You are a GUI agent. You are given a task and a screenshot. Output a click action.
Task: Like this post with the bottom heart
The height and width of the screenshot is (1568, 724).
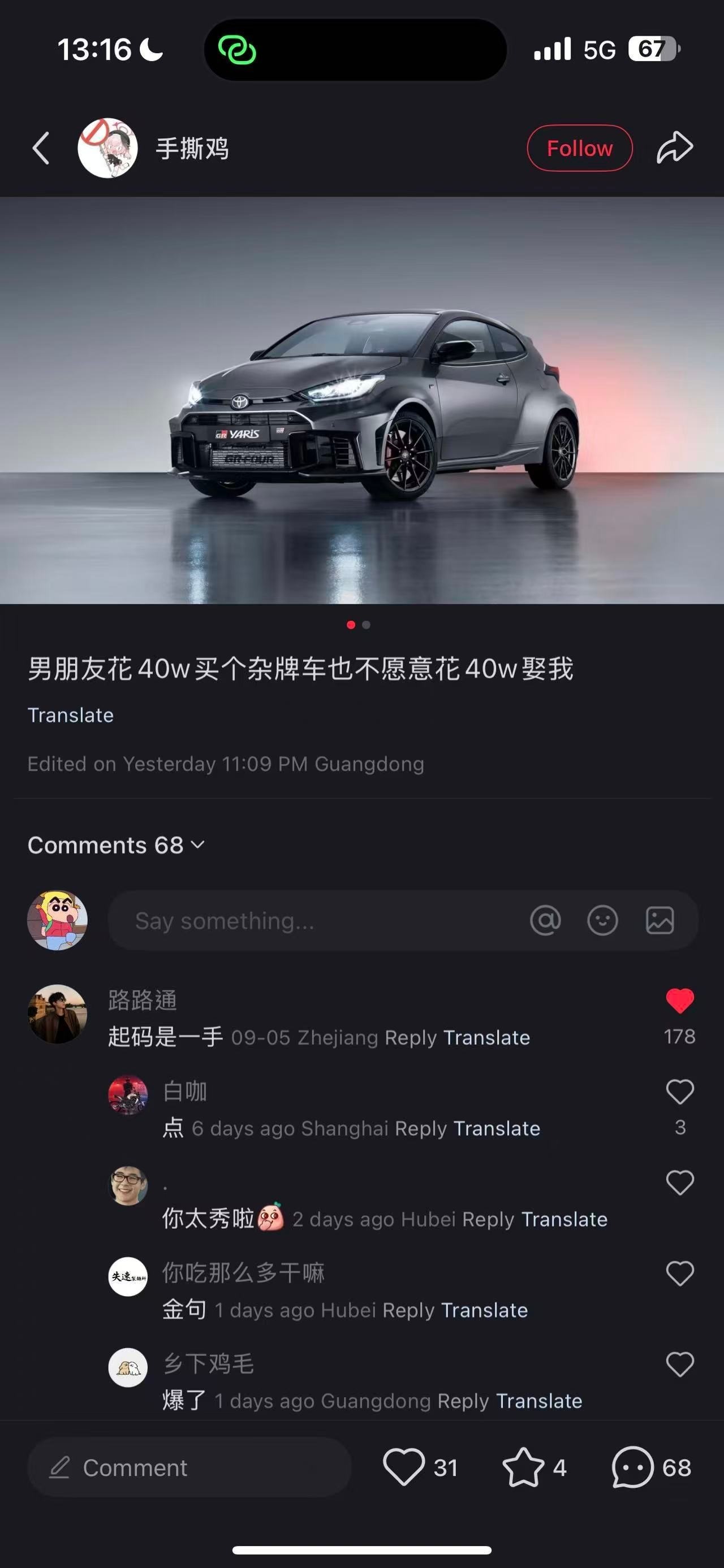coord(404,1467)
